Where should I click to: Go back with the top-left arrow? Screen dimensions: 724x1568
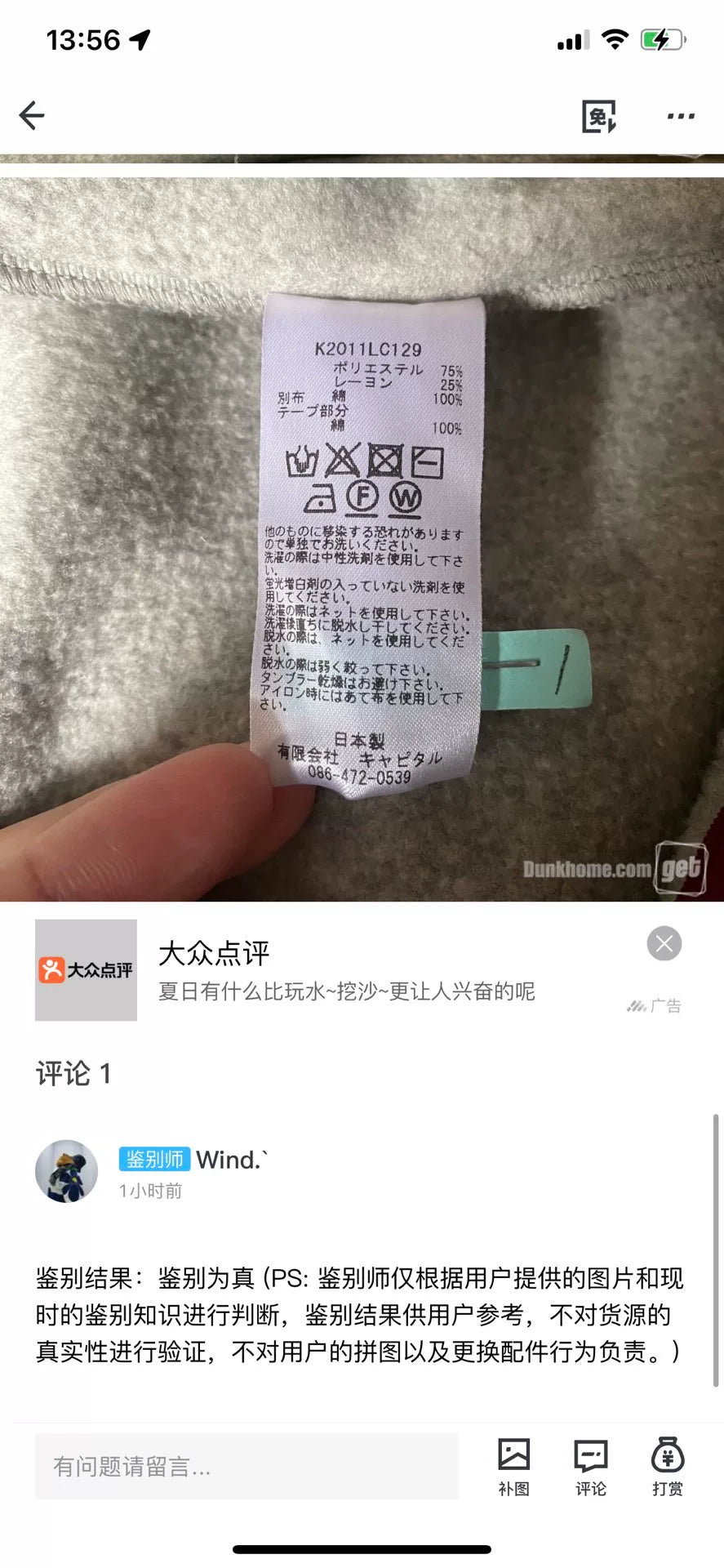tap(32, 115)
